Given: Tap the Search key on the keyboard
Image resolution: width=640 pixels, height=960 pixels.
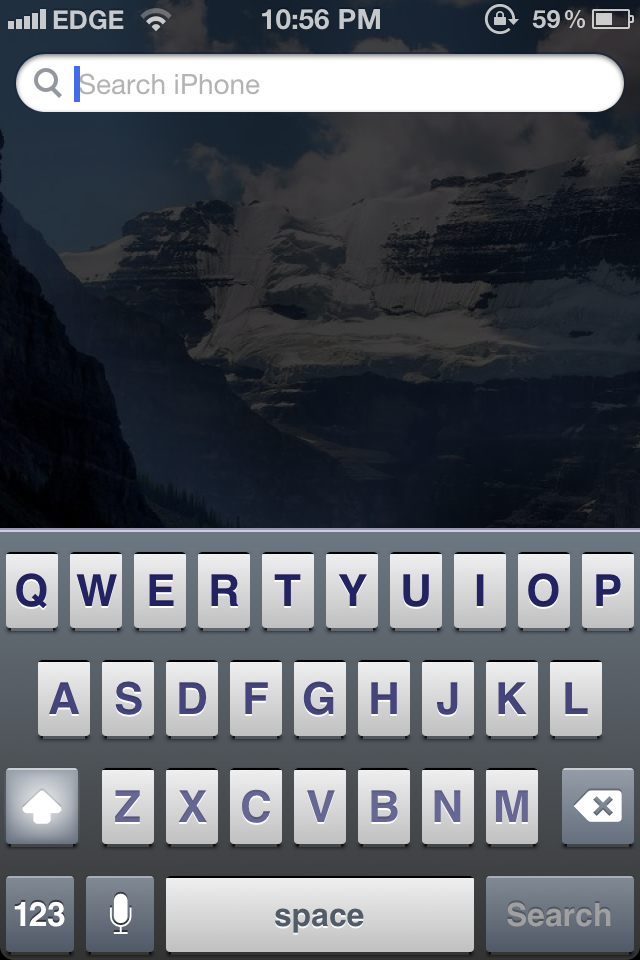Looking at the screenshot, I should point(559,914).
